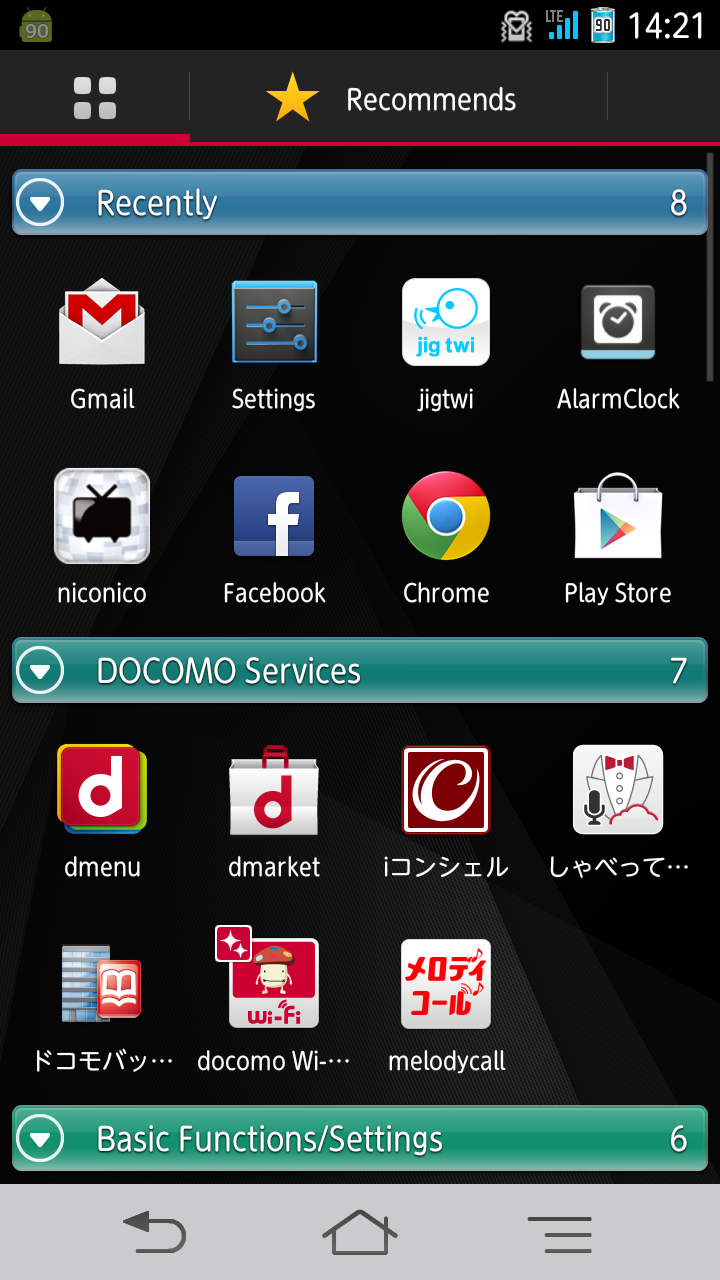This screenshot has width=720, height=1280.
Task: Switch to the Recommends tab
Action: [398, 98]
